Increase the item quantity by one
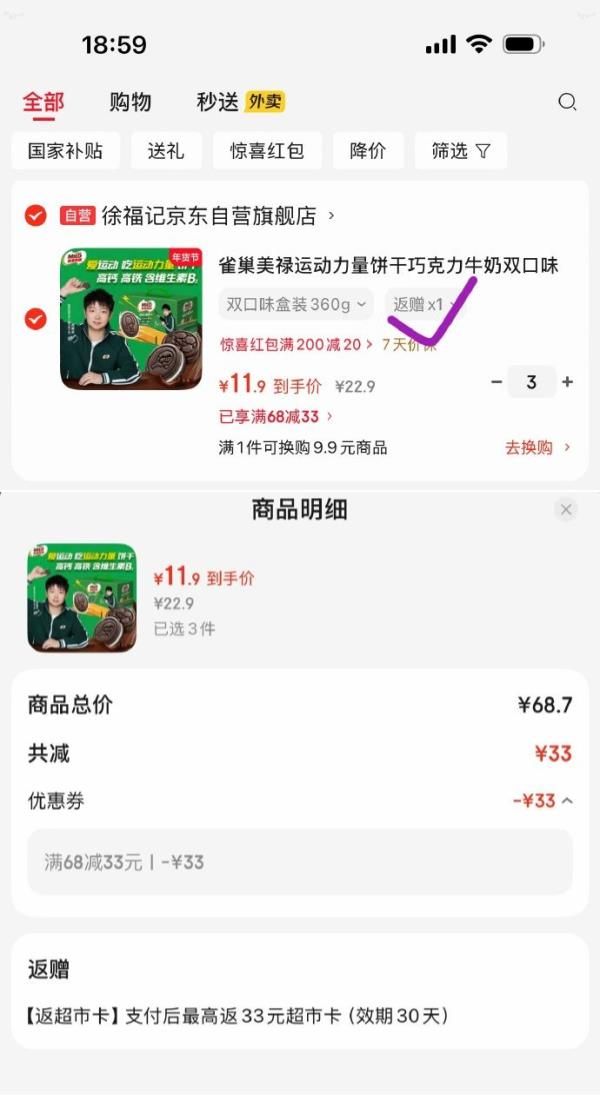This screenshot has width=600, height=1096. pyautogui.click(x=568, y=382)
